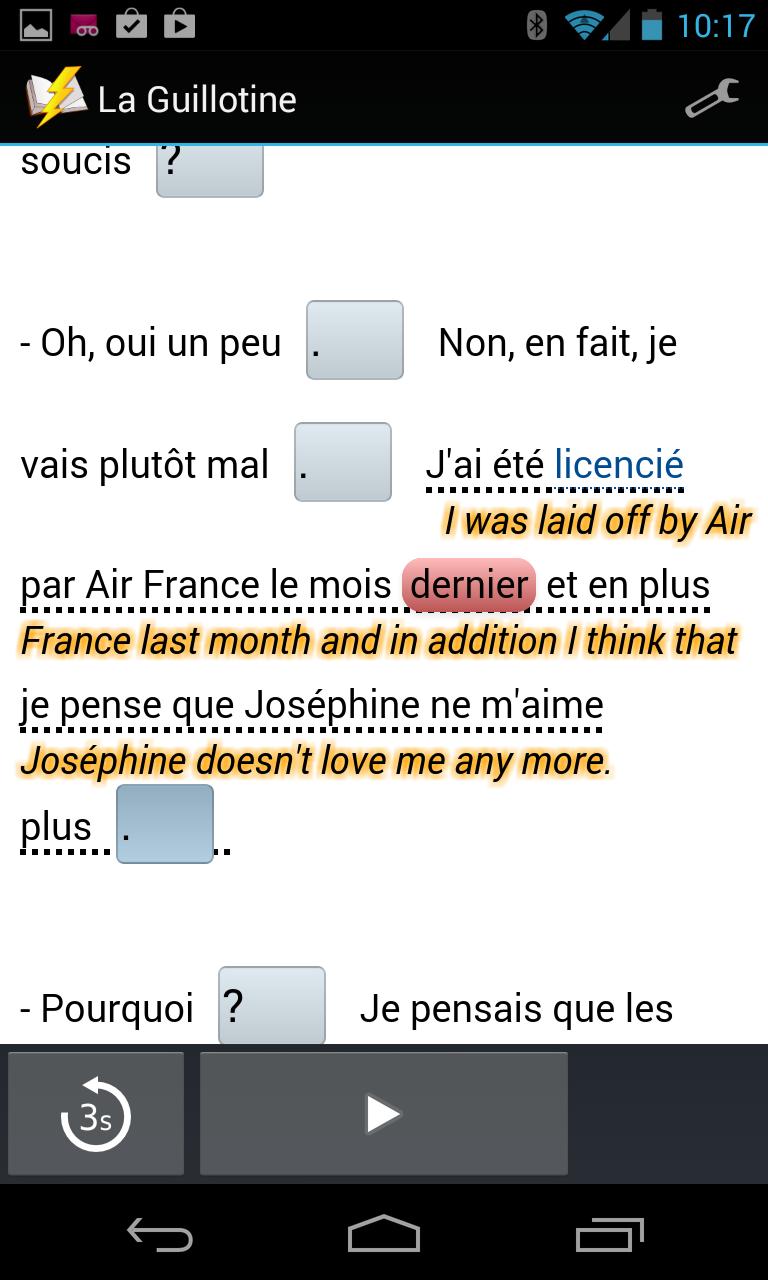Open settings via the wrench icon
Screen dimensions: 768x1280
pos(711,97)
